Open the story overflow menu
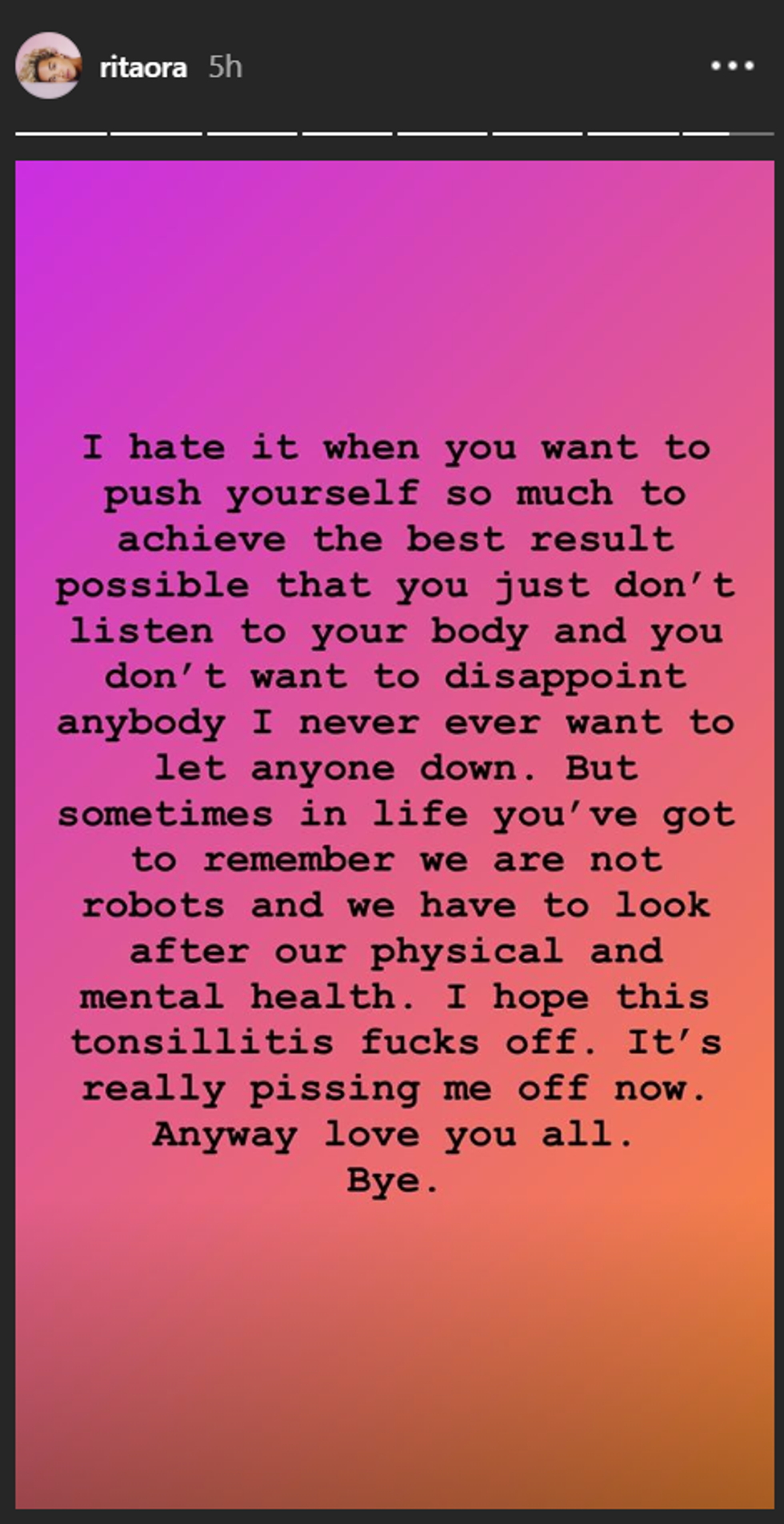 coord(732,66)
